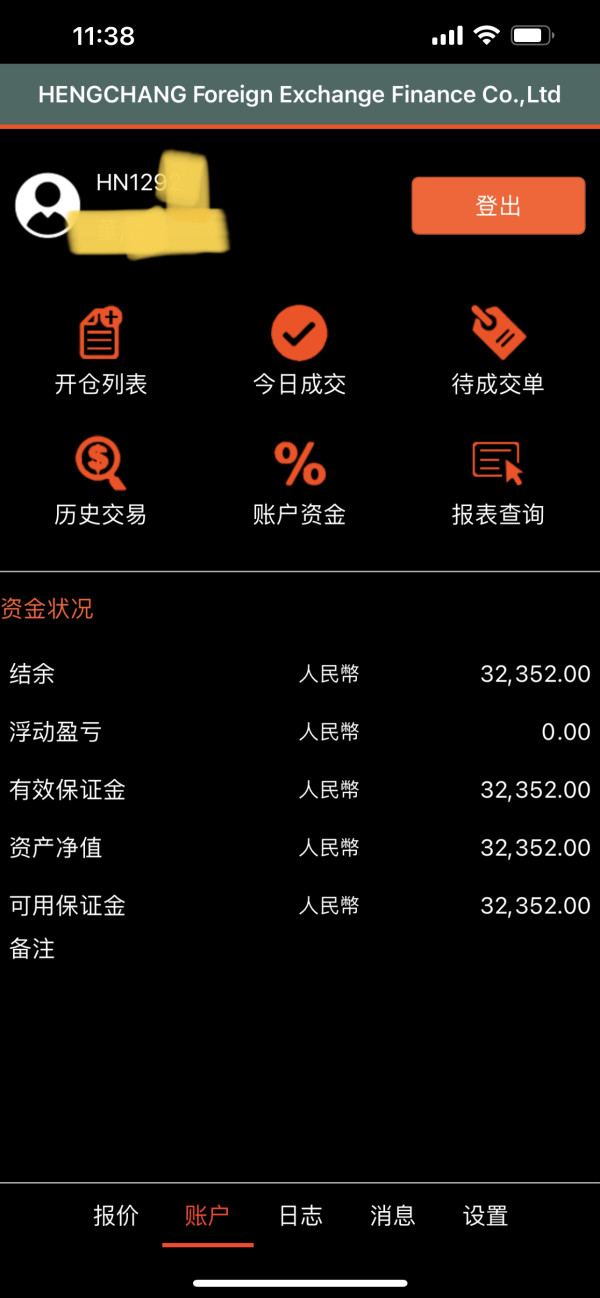Open 账户资金 account funds
600x1298 pixels.
(299, 483)
